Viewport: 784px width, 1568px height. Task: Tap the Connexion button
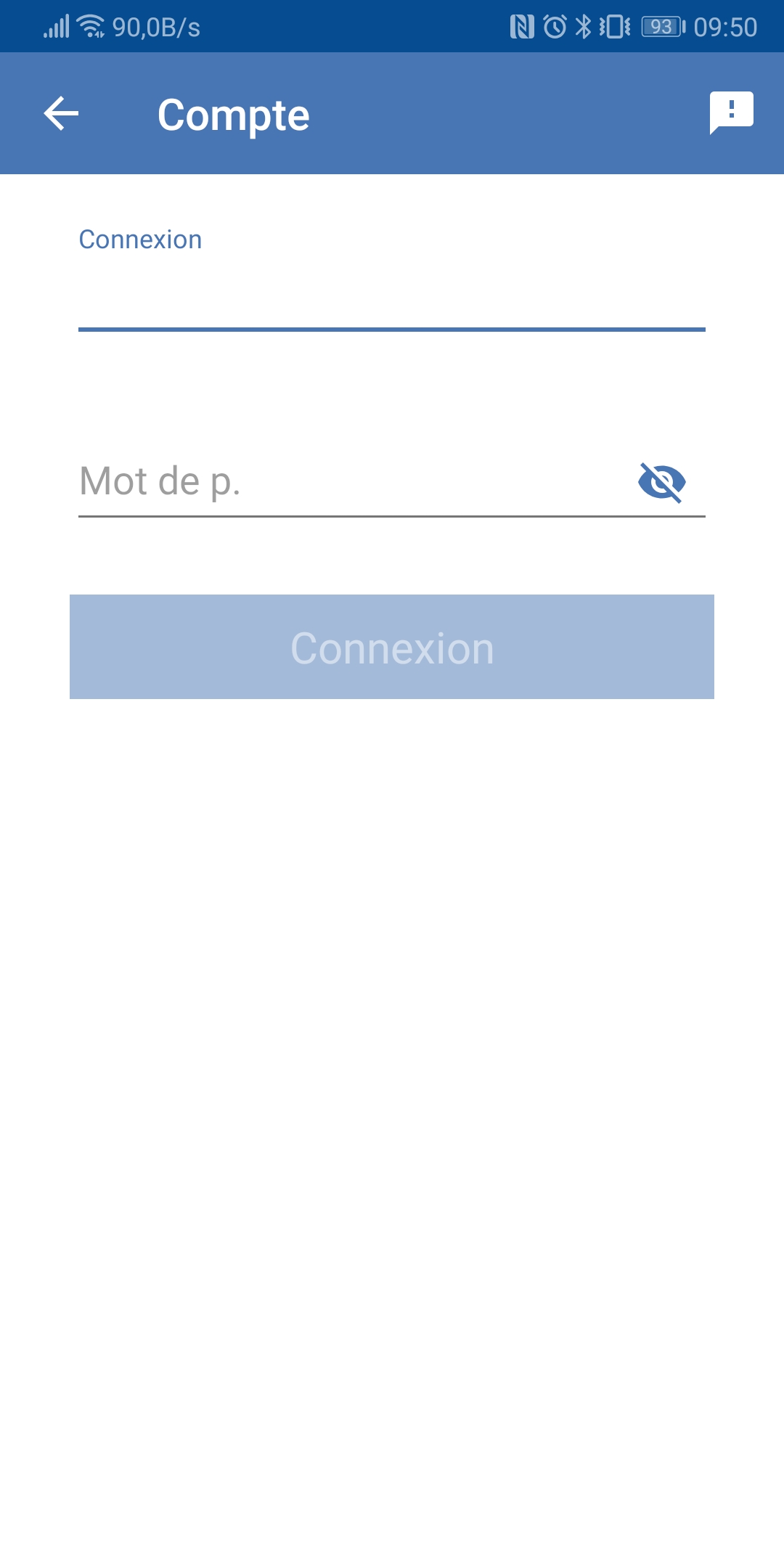pyautogui.click(x=392, y=647)
